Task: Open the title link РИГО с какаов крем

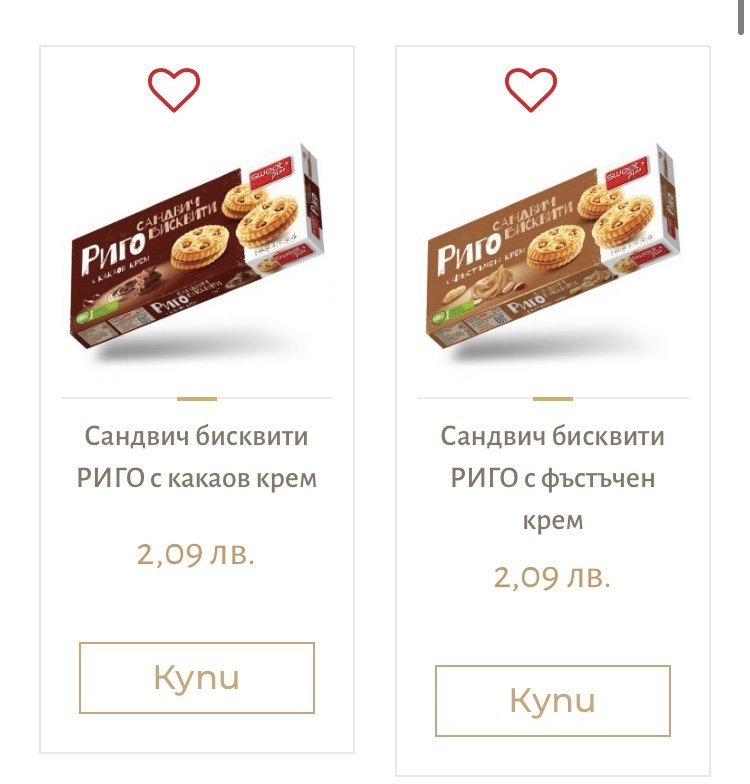Action: [197, 458]
